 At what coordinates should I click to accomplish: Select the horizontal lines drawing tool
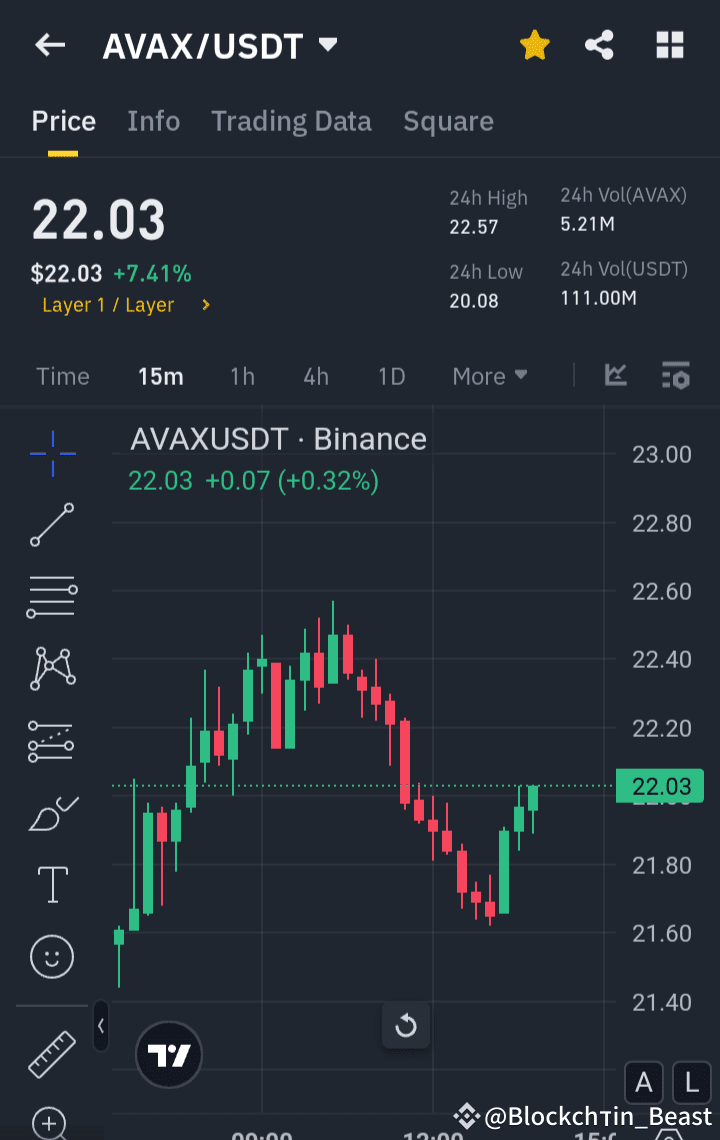(51, 597)
